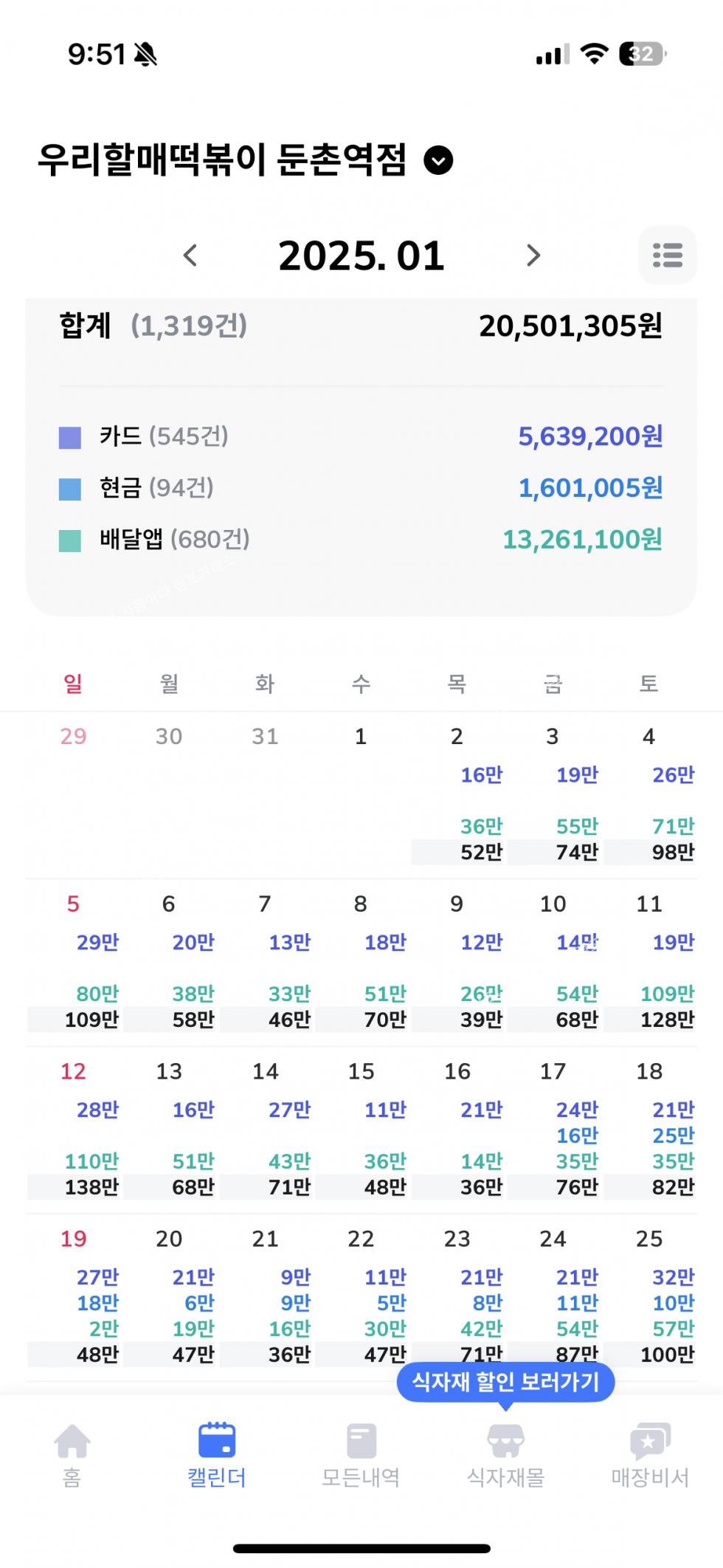The width and height of the screenshot is (723, 1568).
Task: Select January 8 on the calendar
Action: [361, 962]
